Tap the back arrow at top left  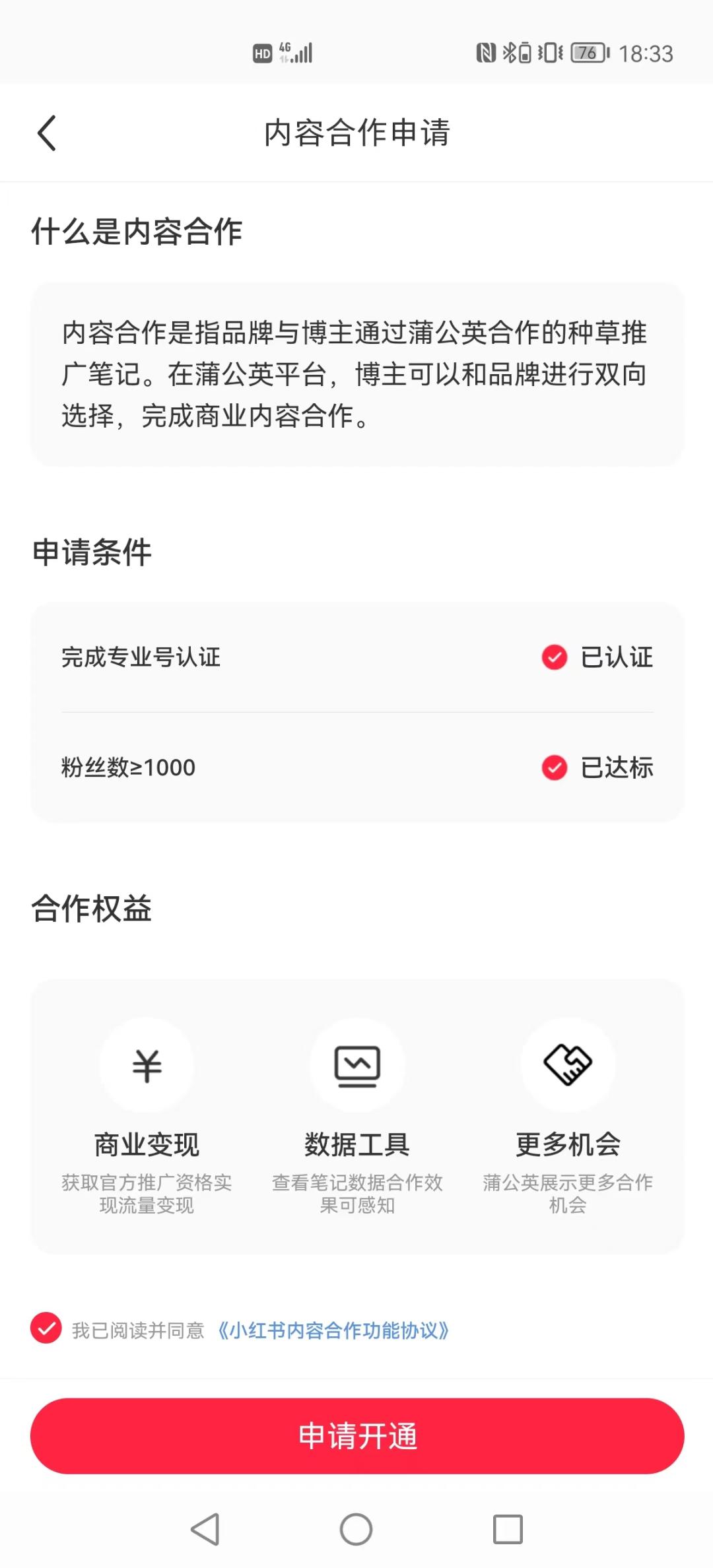click(x=46, y=132)
